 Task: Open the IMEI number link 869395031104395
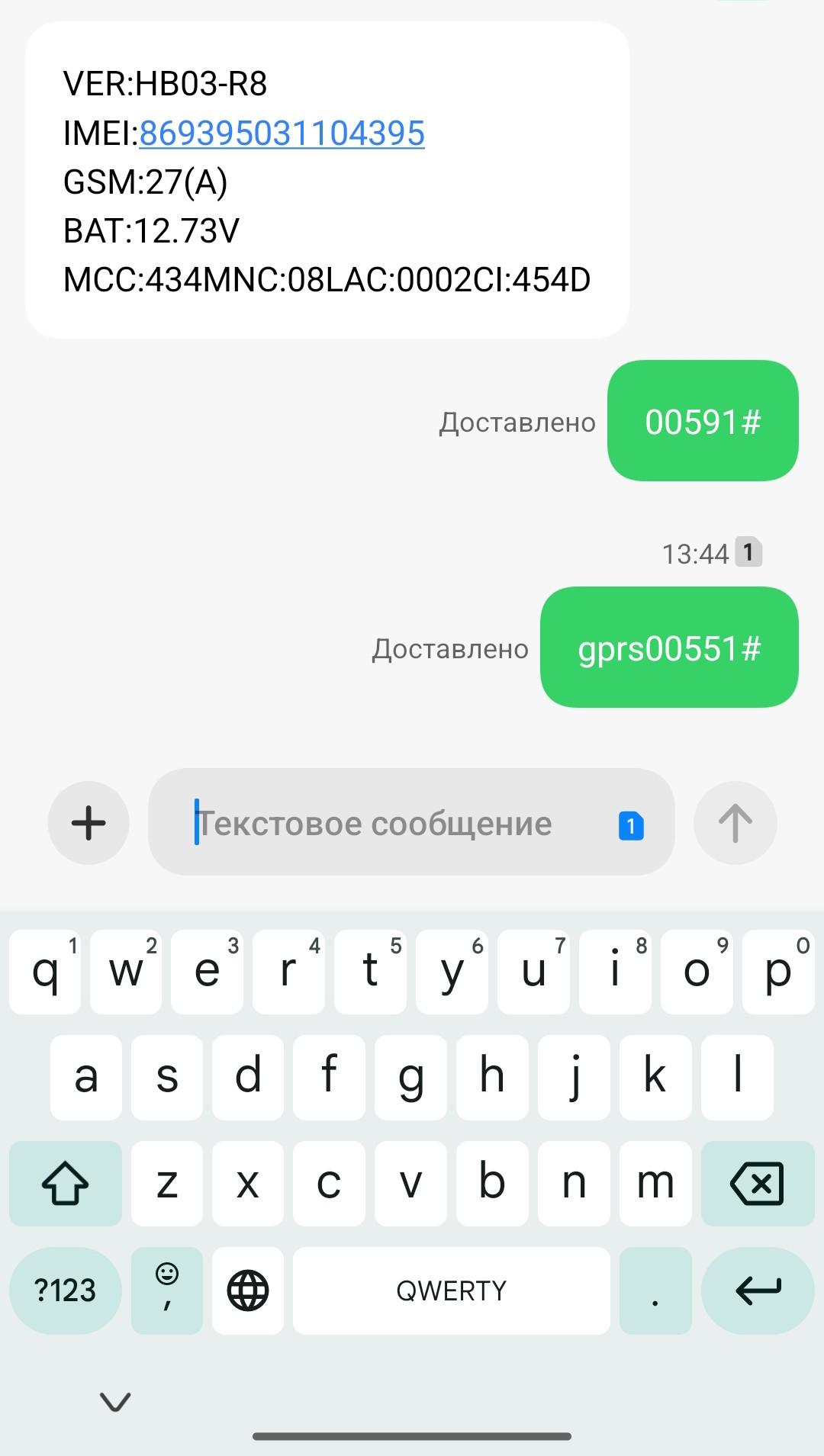pos(282,133)
